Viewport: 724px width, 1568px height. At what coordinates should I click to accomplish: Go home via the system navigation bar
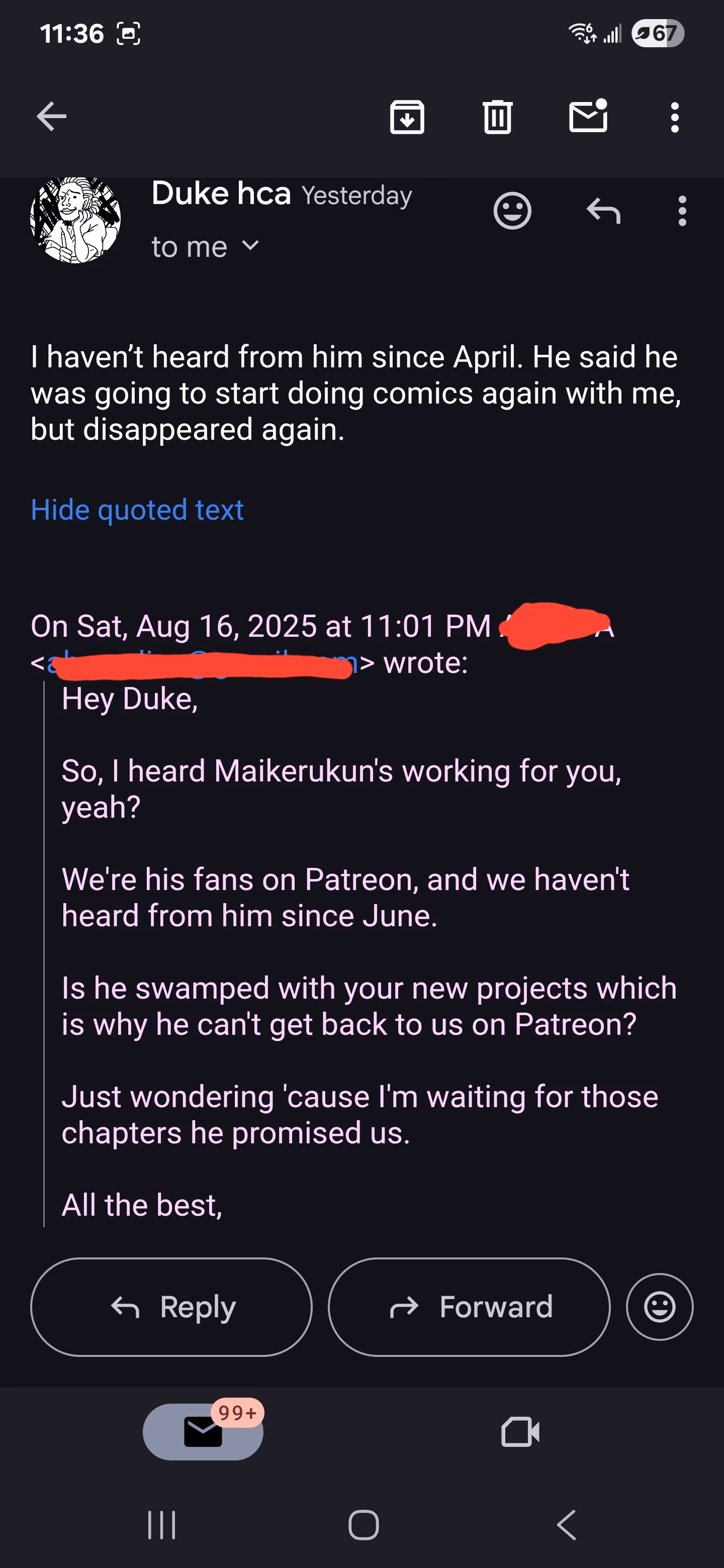(364, 1525)
